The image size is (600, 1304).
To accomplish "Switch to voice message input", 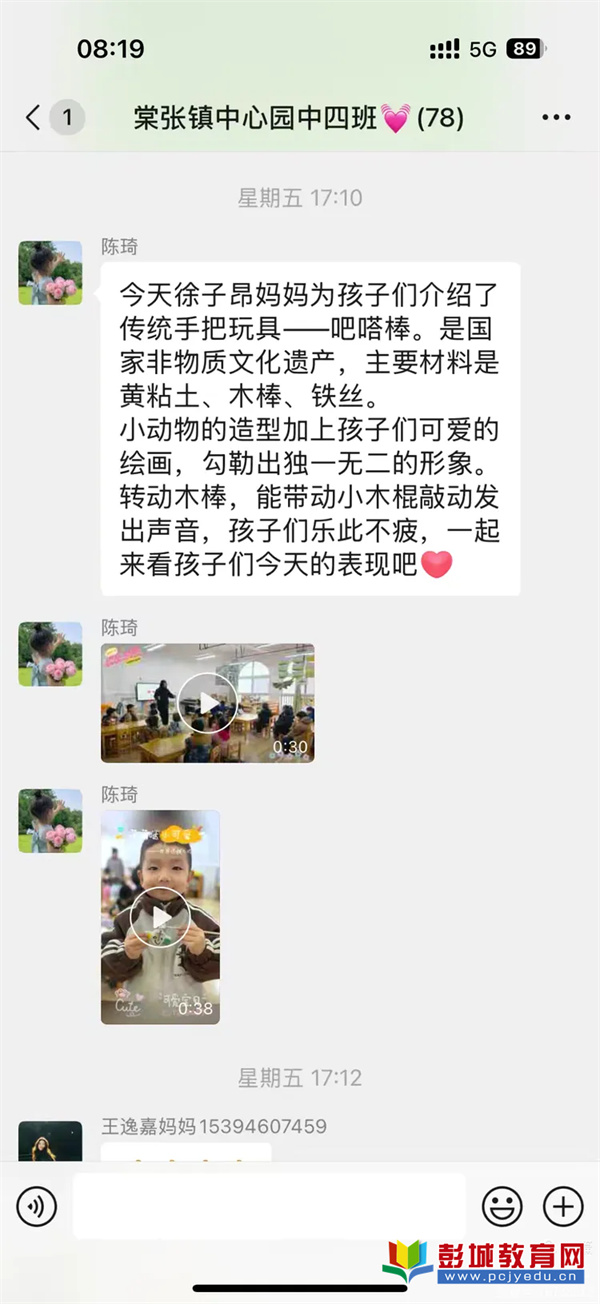I will (x=37, y=1207).
